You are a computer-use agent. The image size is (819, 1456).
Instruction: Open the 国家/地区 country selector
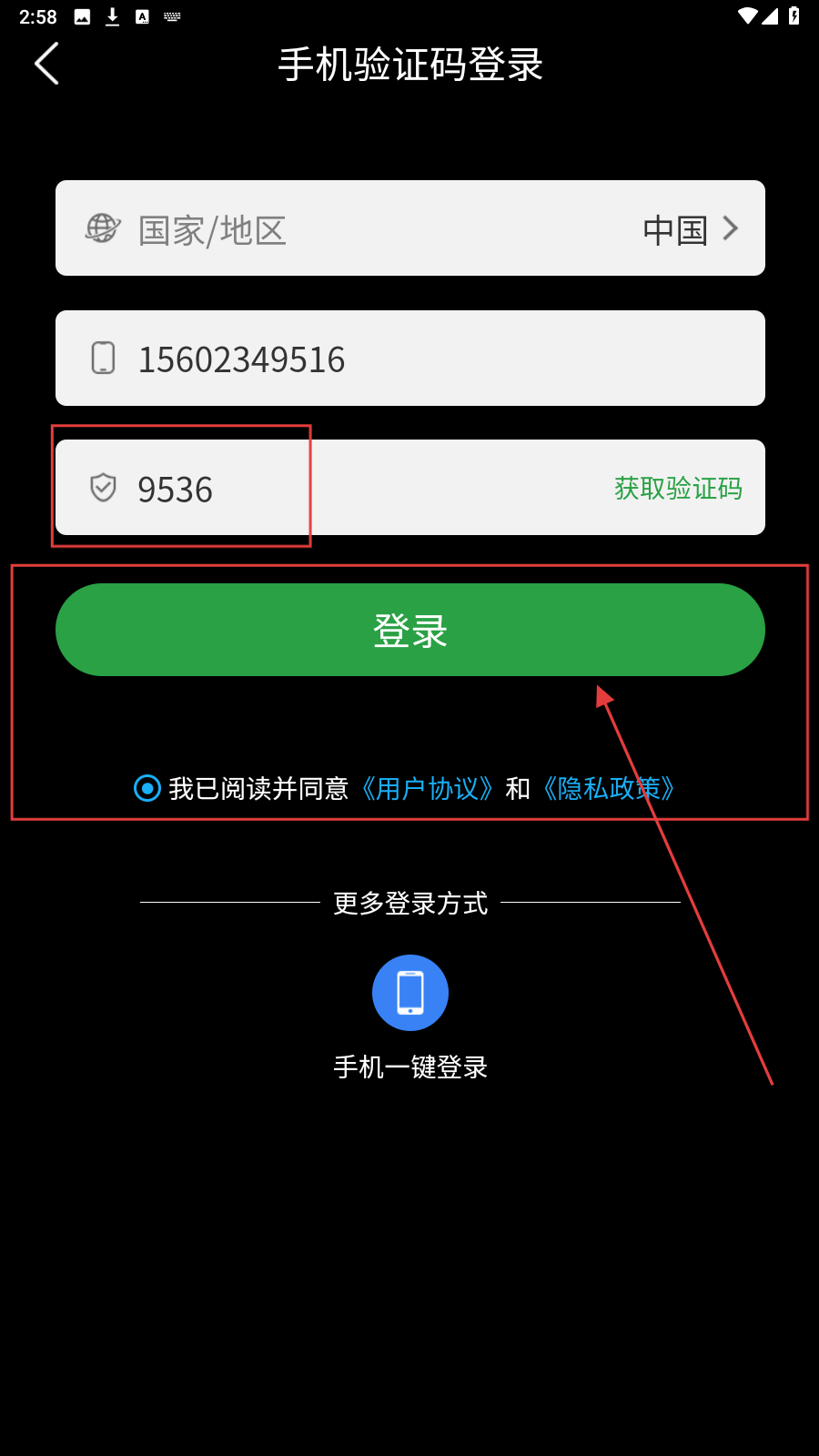pos(409,228)
